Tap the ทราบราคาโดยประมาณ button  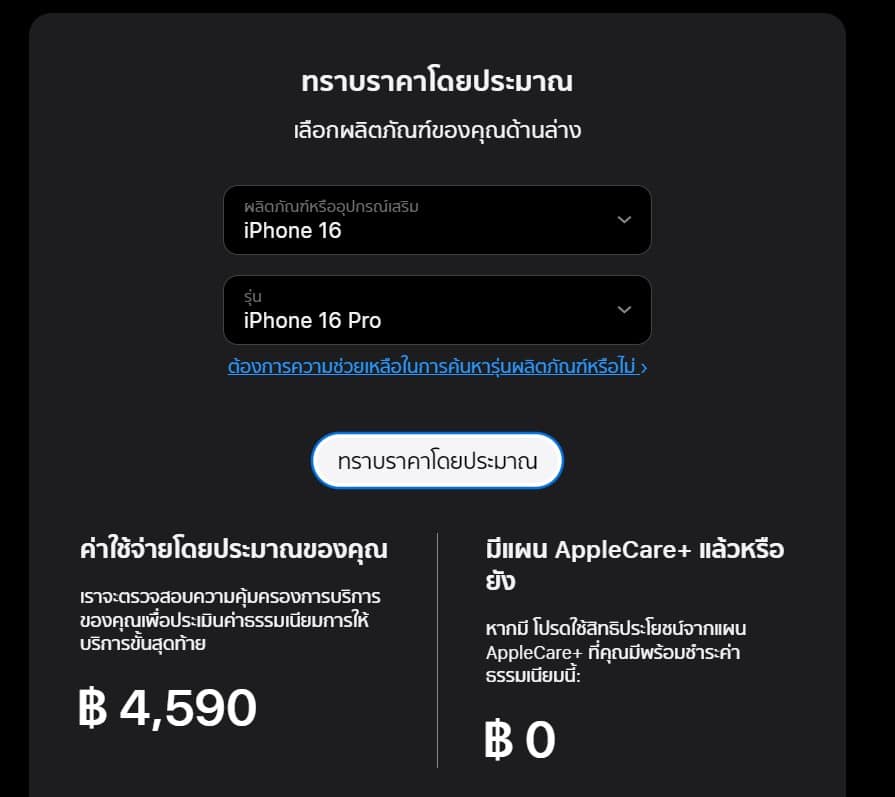[x=437, y=461]
